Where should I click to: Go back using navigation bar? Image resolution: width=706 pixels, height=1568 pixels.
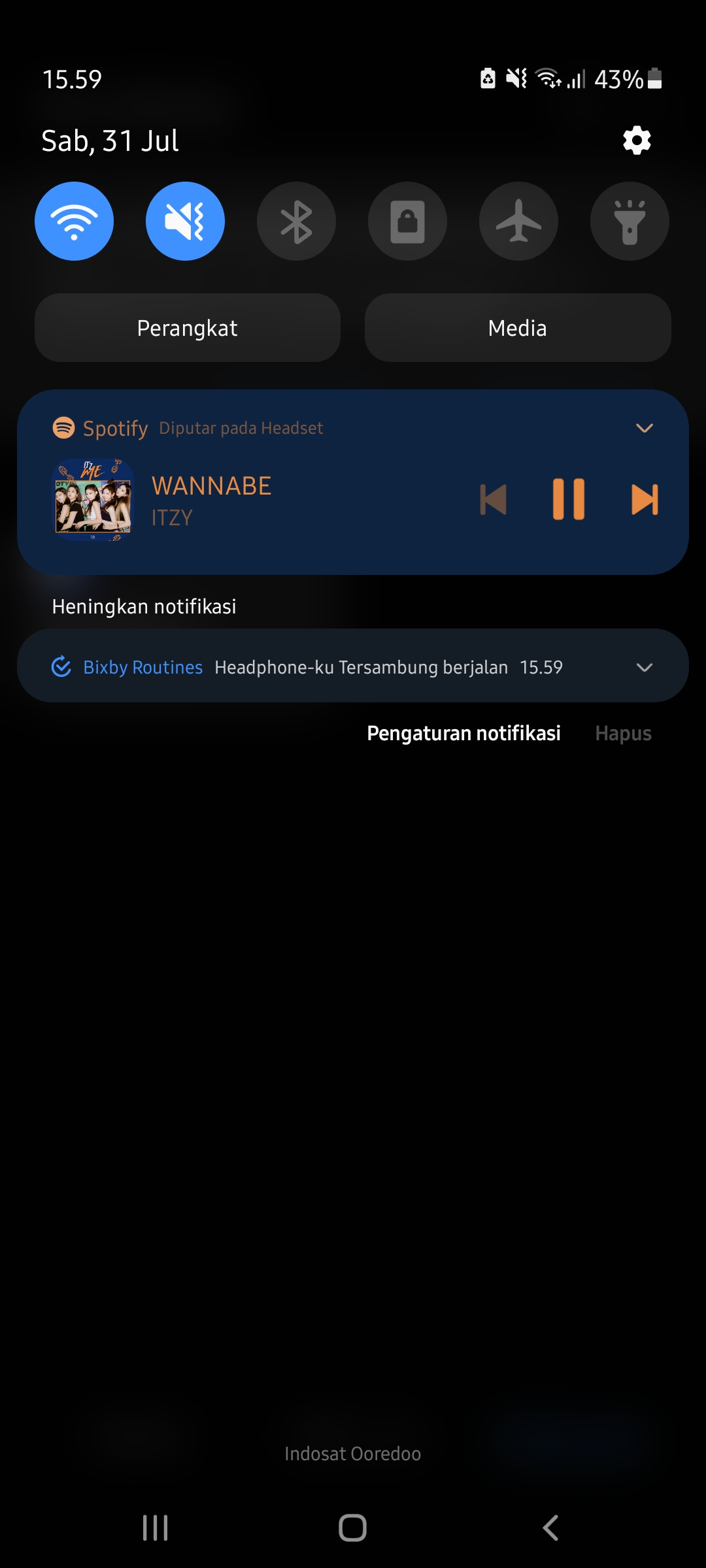pyautogui.click(x=550, y=1527)
